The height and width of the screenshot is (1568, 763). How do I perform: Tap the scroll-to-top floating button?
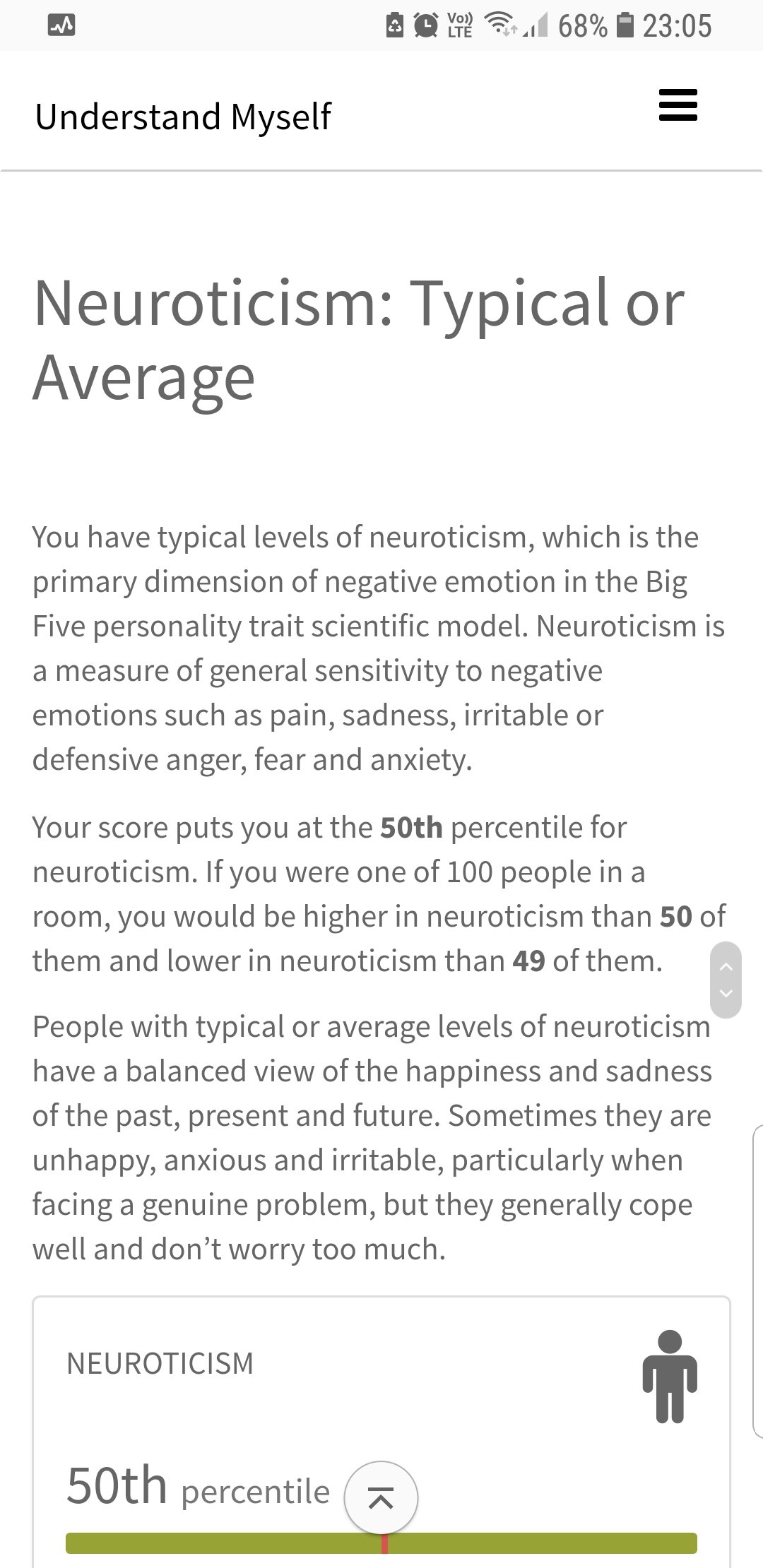pyautogui.click(x=381, y=1497)
